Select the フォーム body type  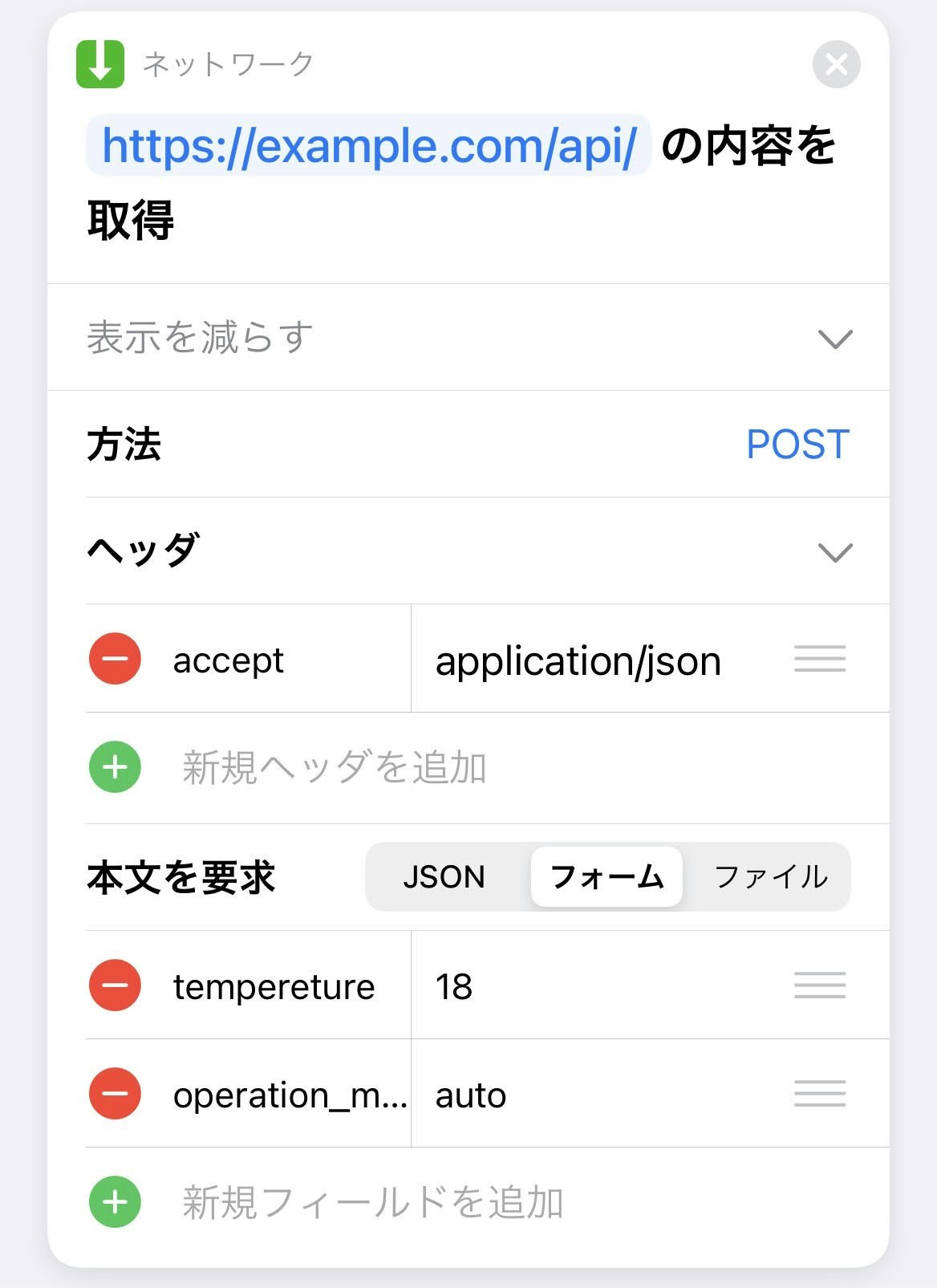606,877
